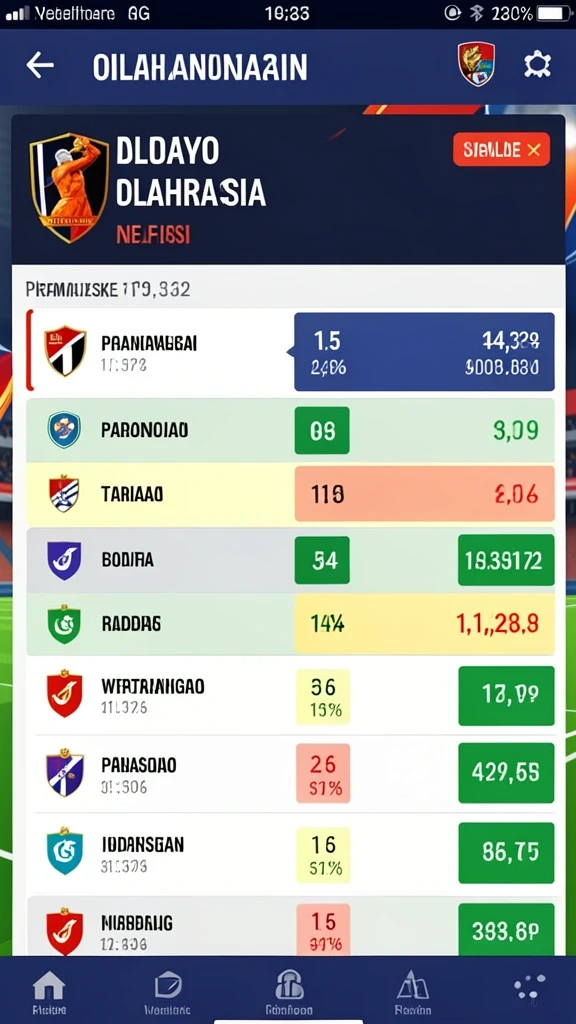This screenshot has height=1024, width=576.
Task: Open the PRANIAWBAI row
Action: [x=290, y=351]
